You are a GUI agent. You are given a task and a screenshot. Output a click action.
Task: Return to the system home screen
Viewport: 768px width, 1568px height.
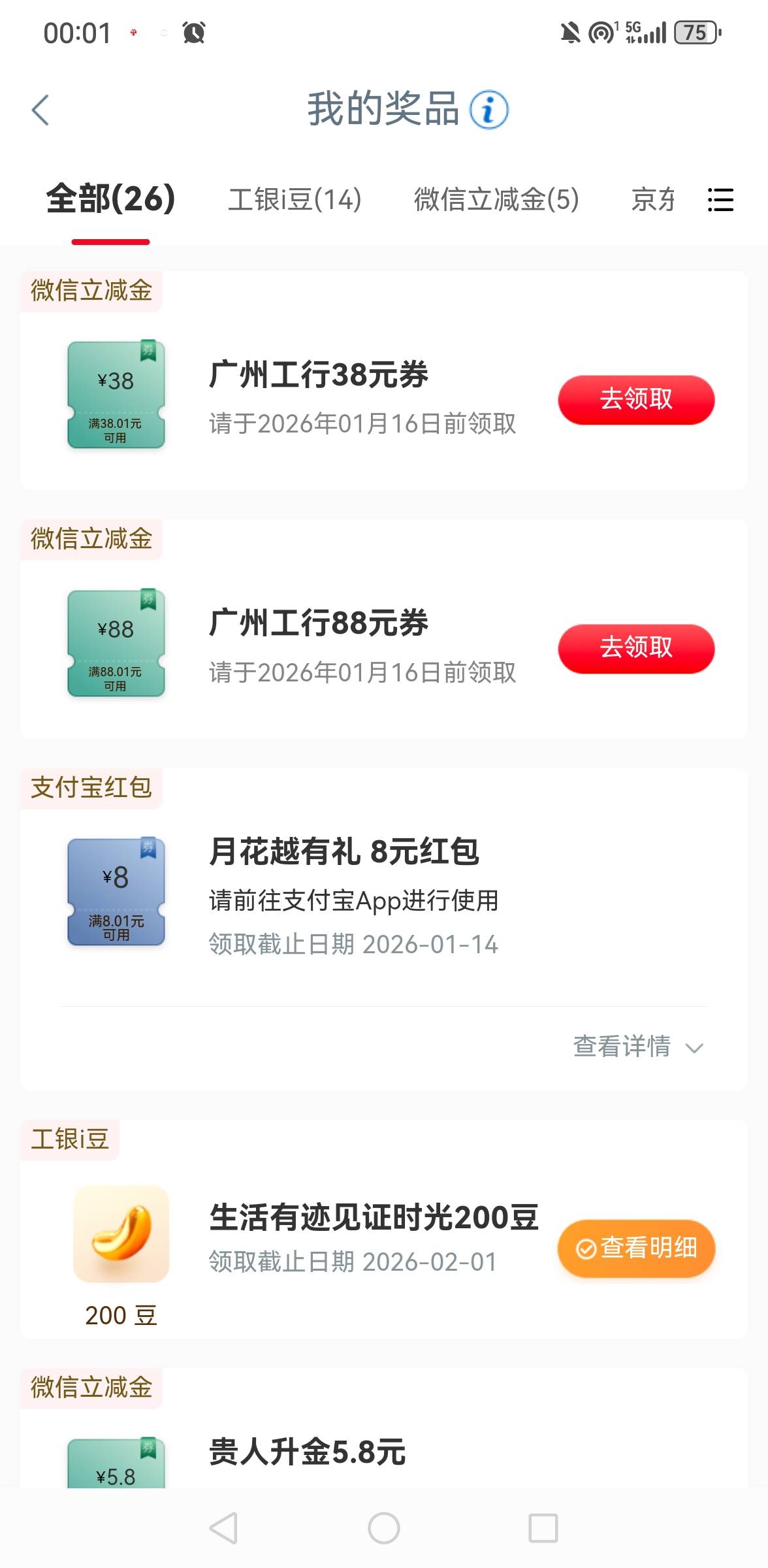click(x=384, y=1528)
